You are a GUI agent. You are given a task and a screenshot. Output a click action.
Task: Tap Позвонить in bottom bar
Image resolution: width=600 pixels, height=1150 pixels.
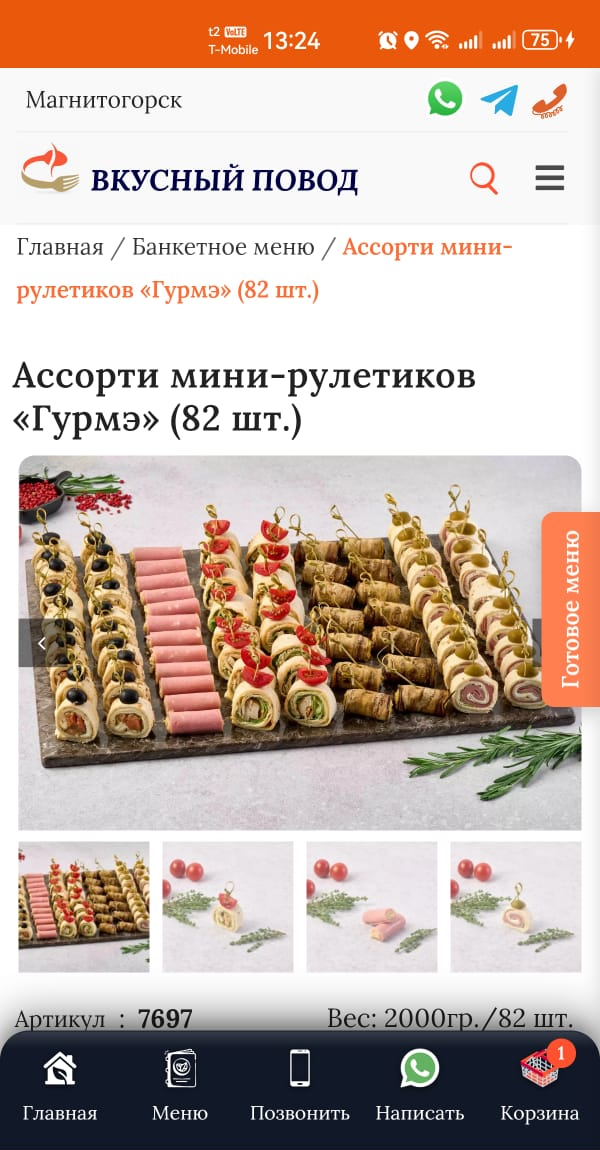coord(299,1087)
